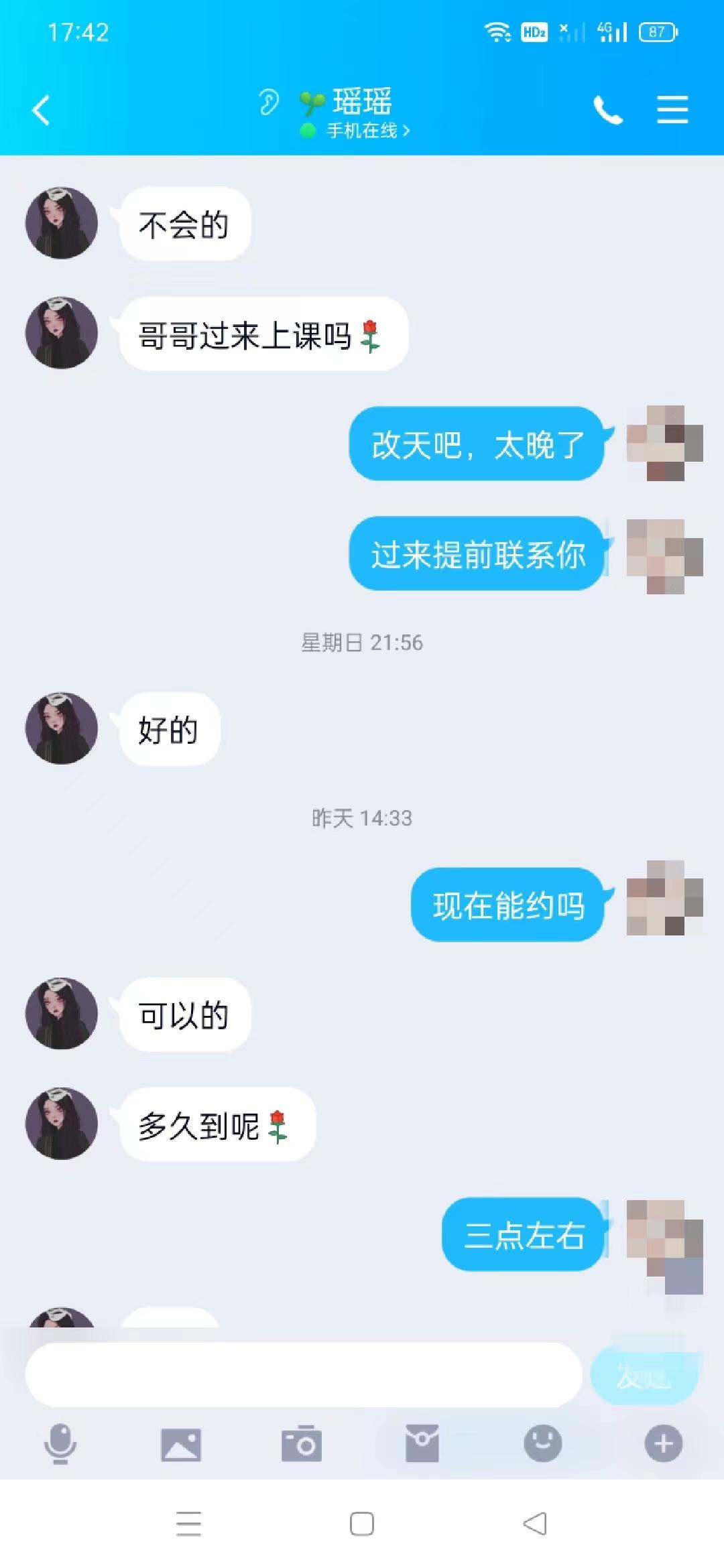Start a voice call with 瑶瑶
Screen dimensions: 724x1568
coord(607,110)
